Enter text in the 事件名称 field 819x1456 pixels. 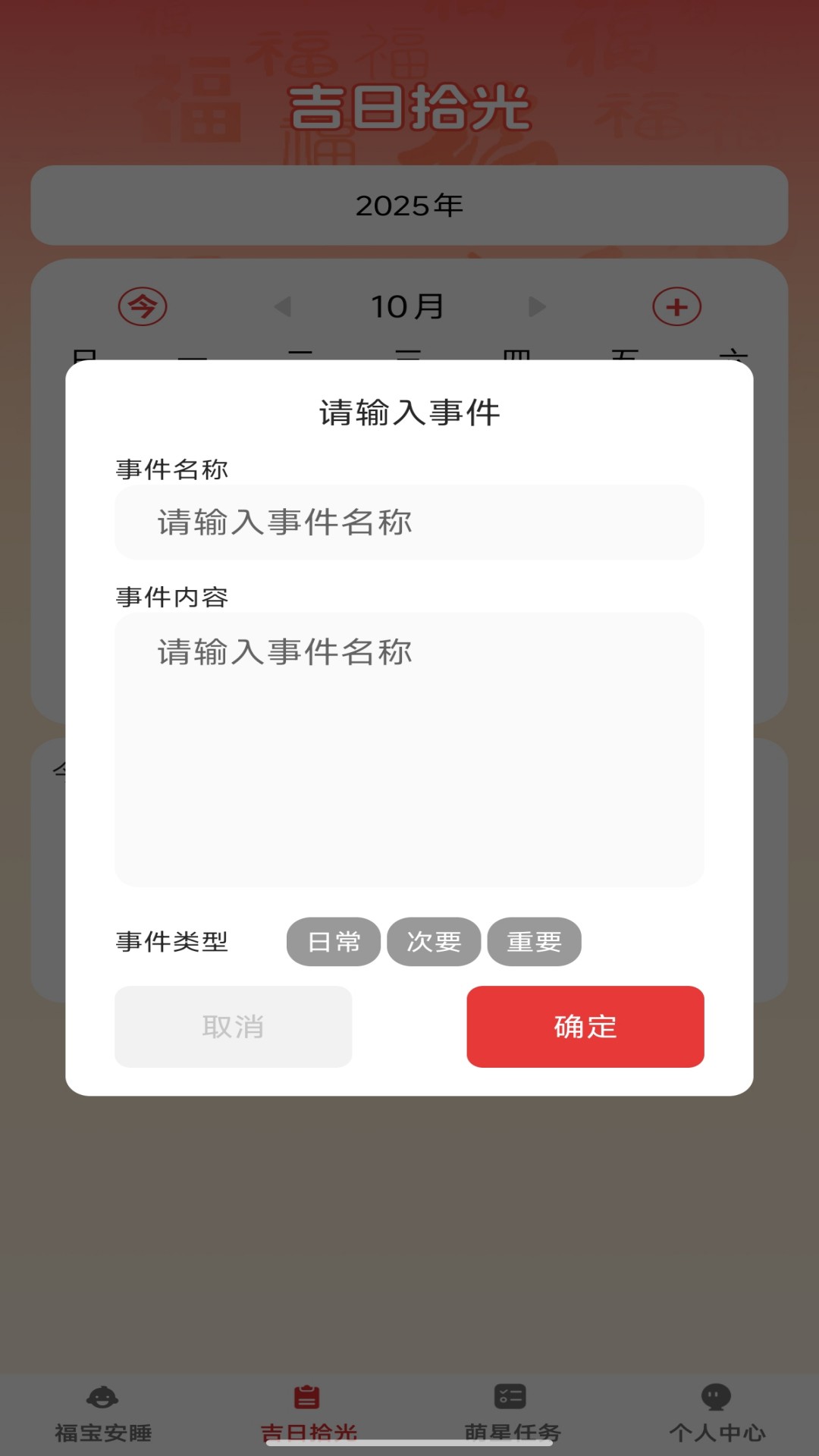pos(409,522)
